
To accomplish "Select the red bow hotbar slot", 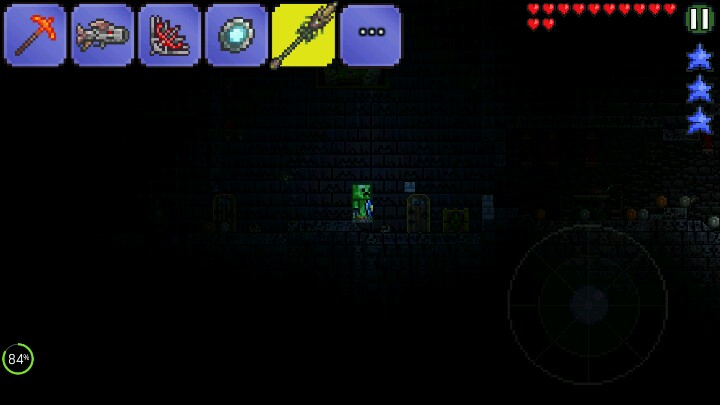I will (169, 35).
